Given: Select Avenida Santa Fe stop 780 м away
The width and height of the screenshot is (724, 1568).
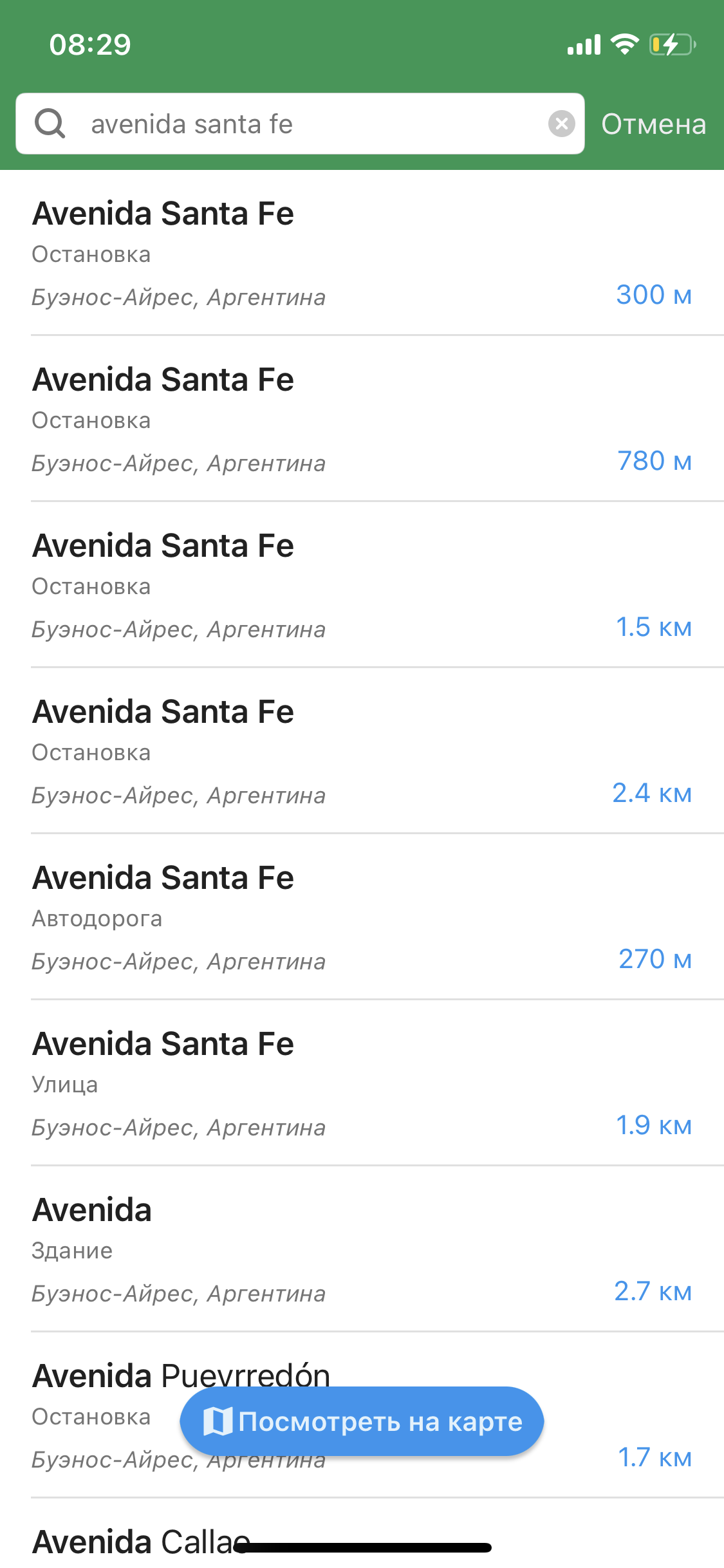Looking at the screenshot, I should tap(360, 420).
